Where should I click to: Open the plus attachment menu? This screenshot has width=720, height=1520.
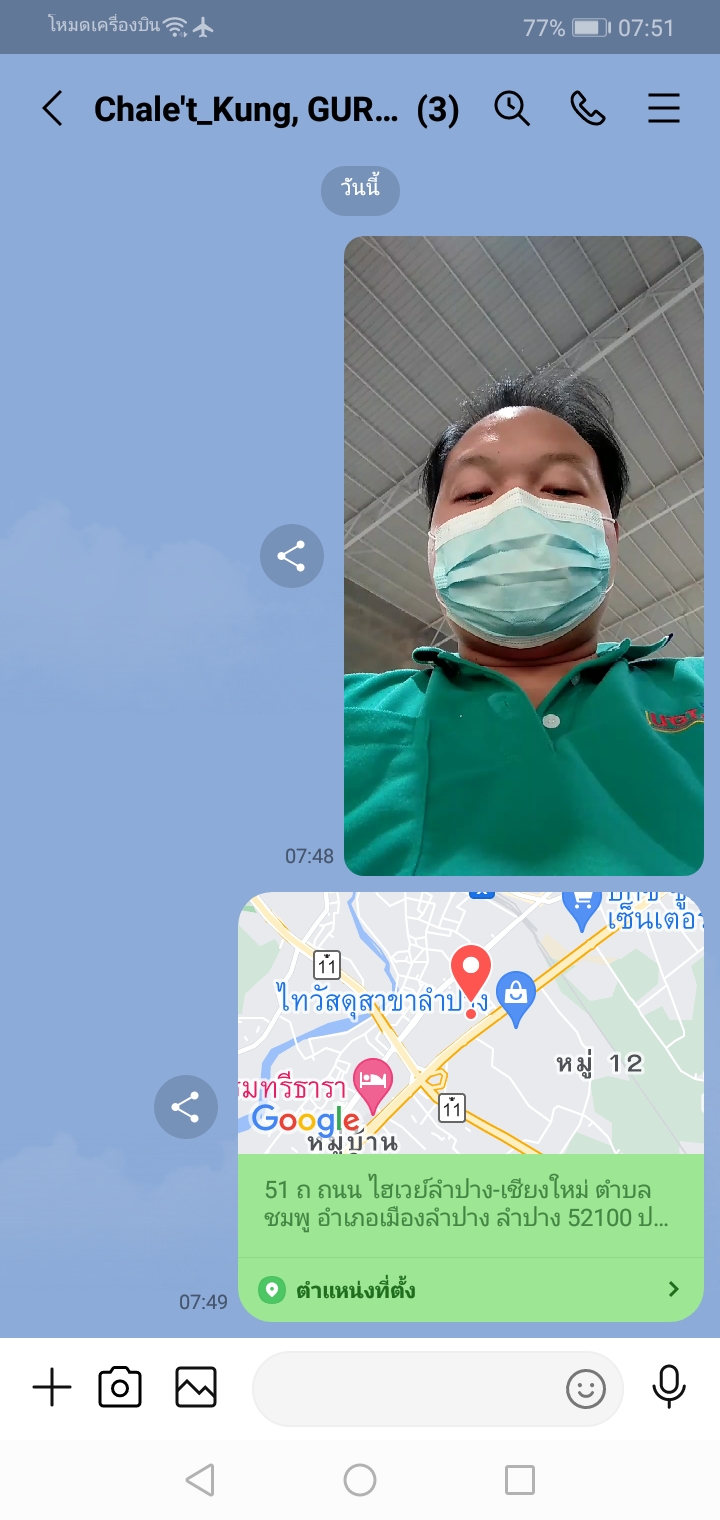(x=52, y=1388)
